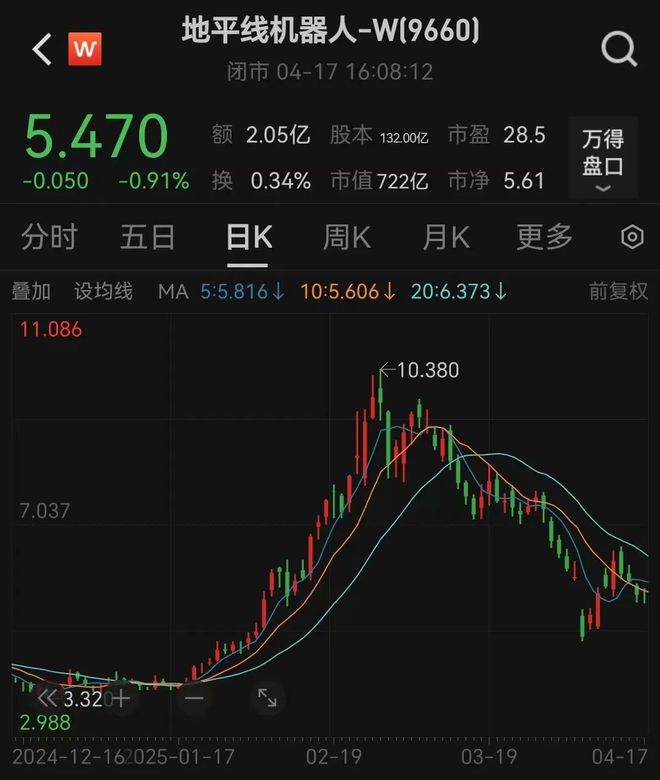Open 设均线 moving average settings
Viewport: 660px width, 780px height.
click(103, 291)
